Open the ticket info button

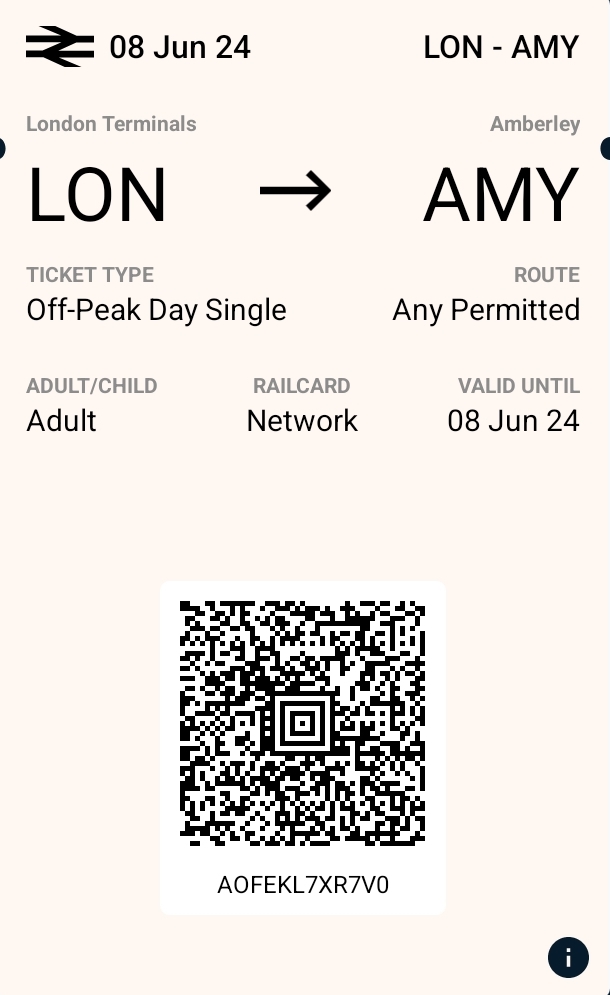(568, 957)
